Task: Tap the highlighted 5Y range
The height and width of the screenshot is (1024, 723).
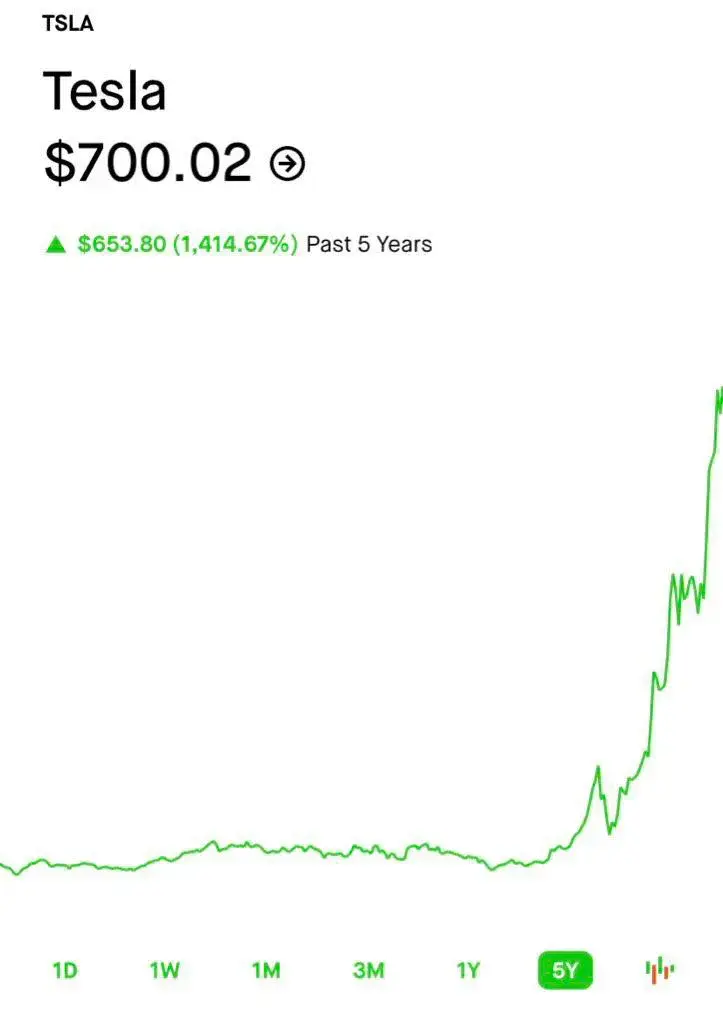Action: 565,970
